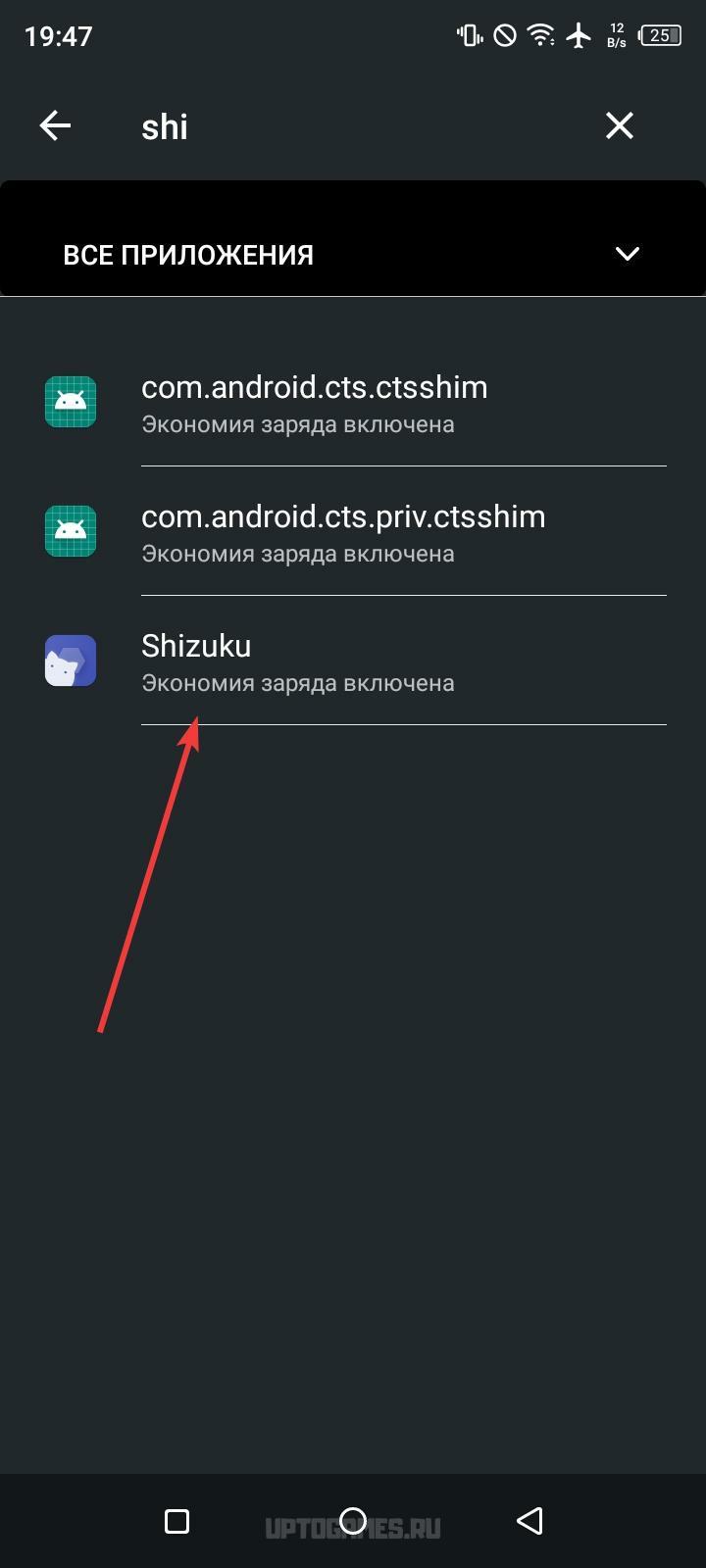
Task: Open com.android.cts.priv.ctsshim entry
Action: pyautogui.click(x=353, y=531)
